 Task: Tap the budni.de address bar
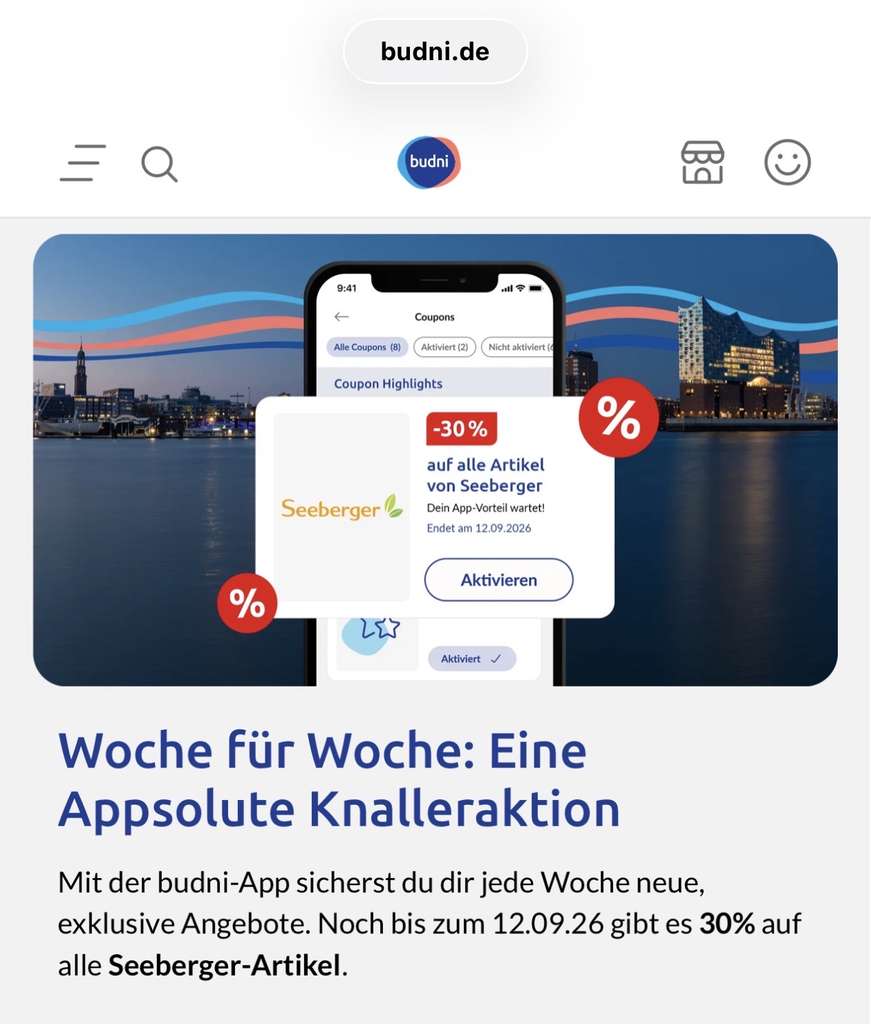click(435, 52)
